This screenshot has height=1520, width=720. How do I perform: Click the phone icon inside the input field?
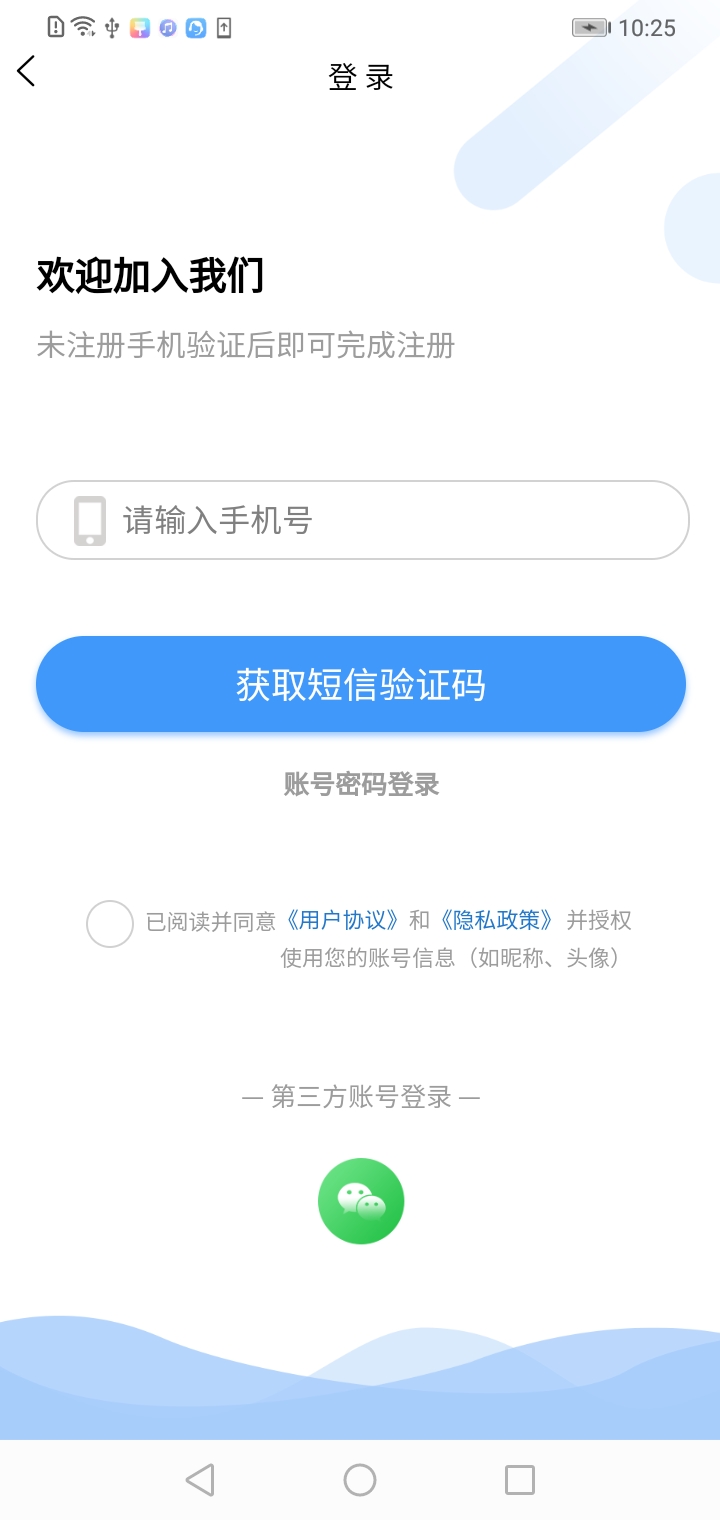point(88,520)
